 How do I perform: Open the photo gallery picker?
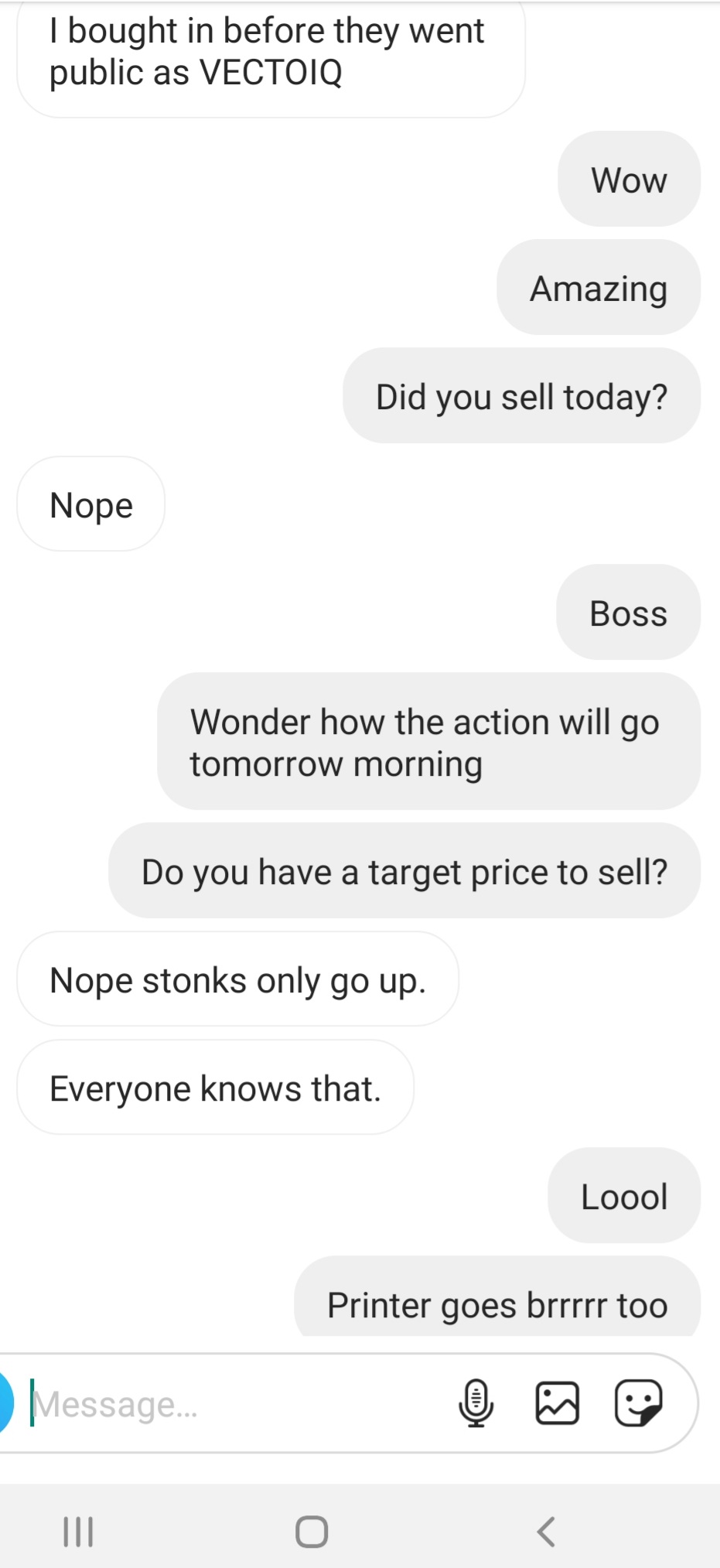point(557,1402)
